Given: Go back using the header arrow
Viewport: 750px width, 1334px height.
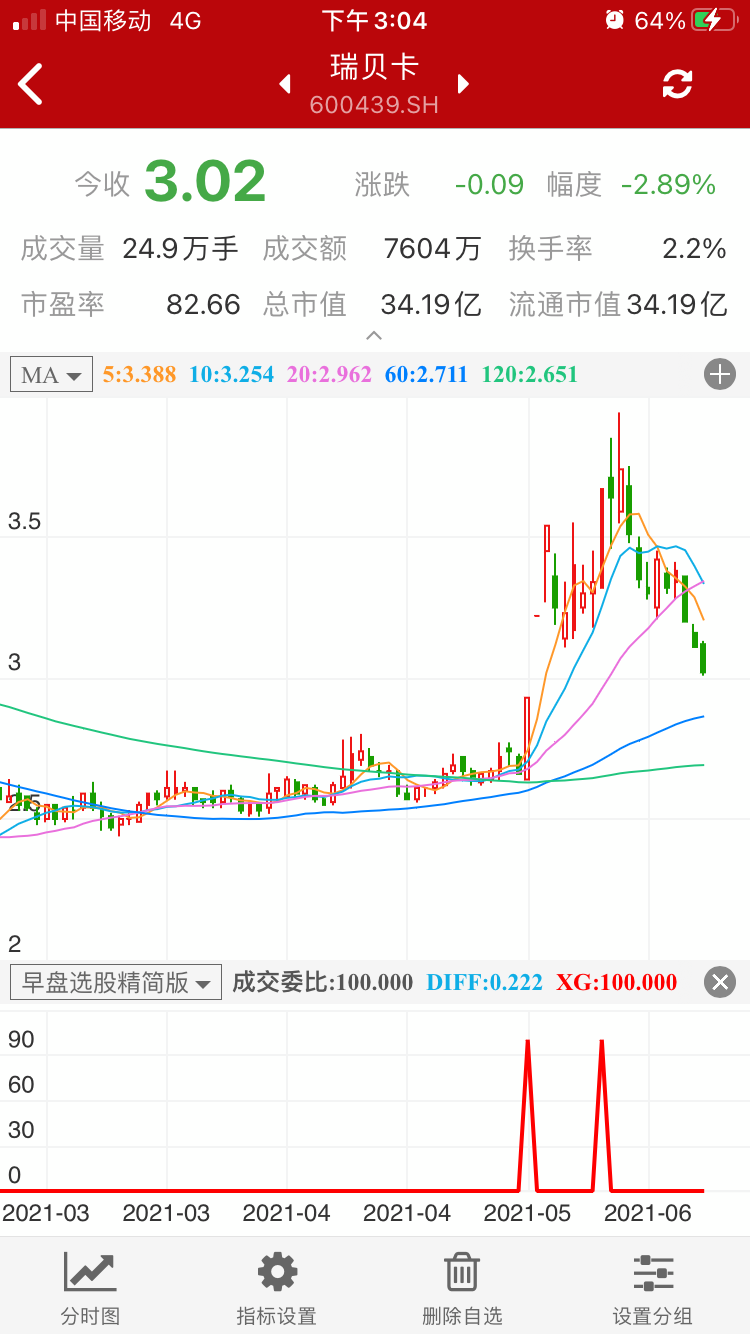Looking at the screenshot, I should tap(32, 84).
